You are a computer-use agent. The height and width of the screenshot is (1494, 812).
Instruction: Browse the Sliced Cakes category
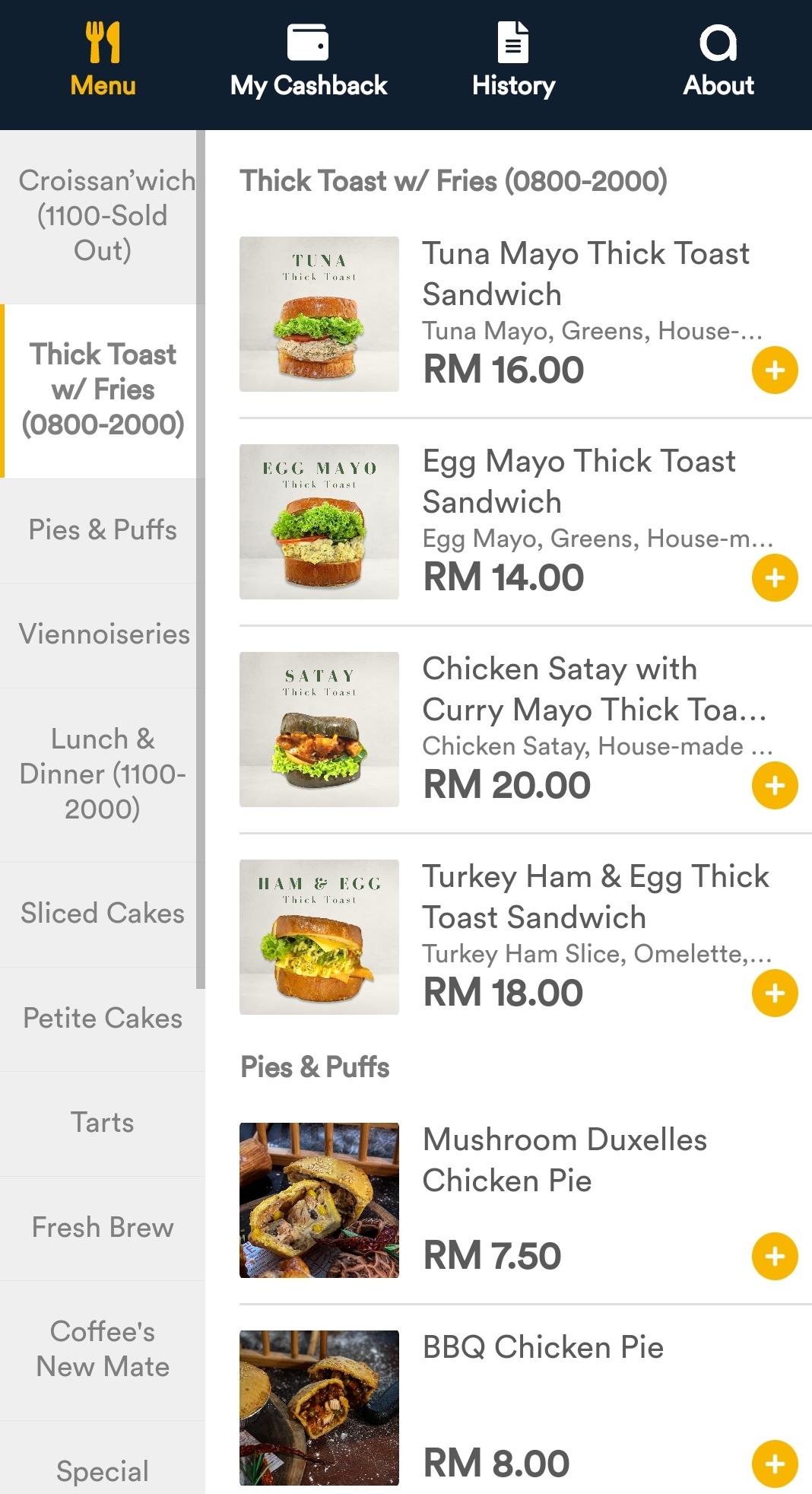pos(103,914)
